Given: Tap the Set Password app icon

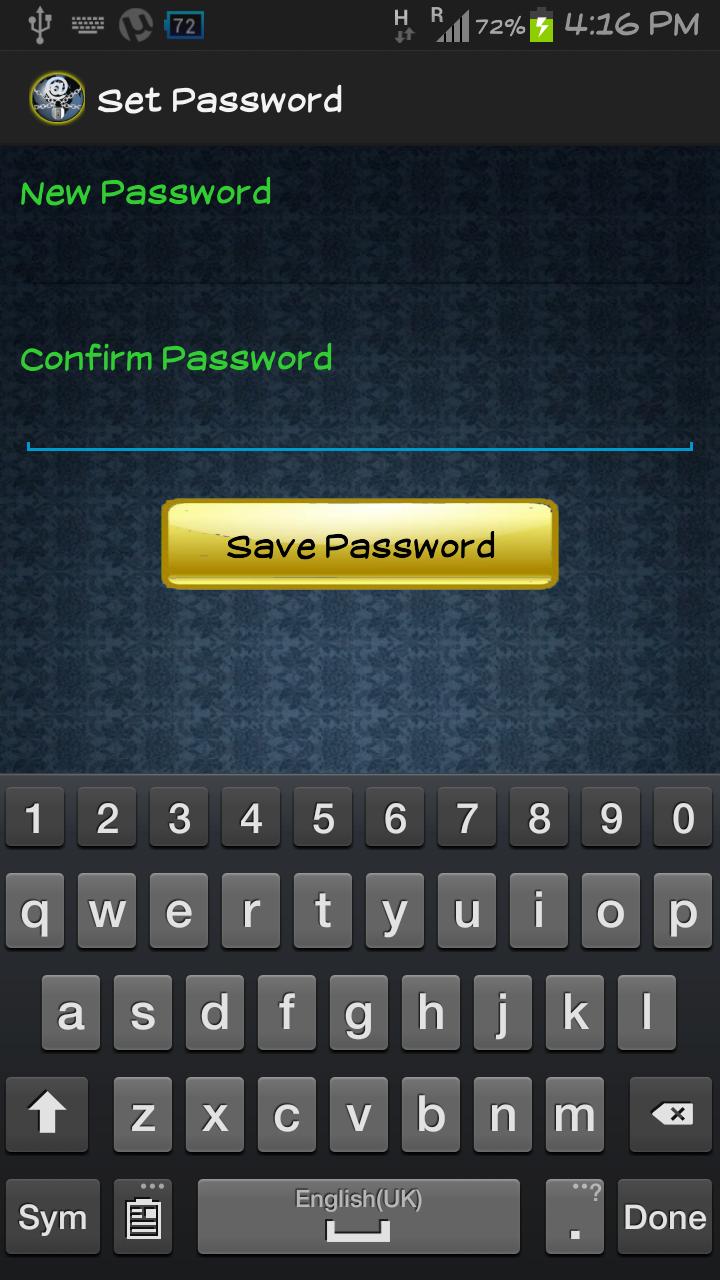Looking at the screenshot, I should pyautogui.click(x=55, y=97).
